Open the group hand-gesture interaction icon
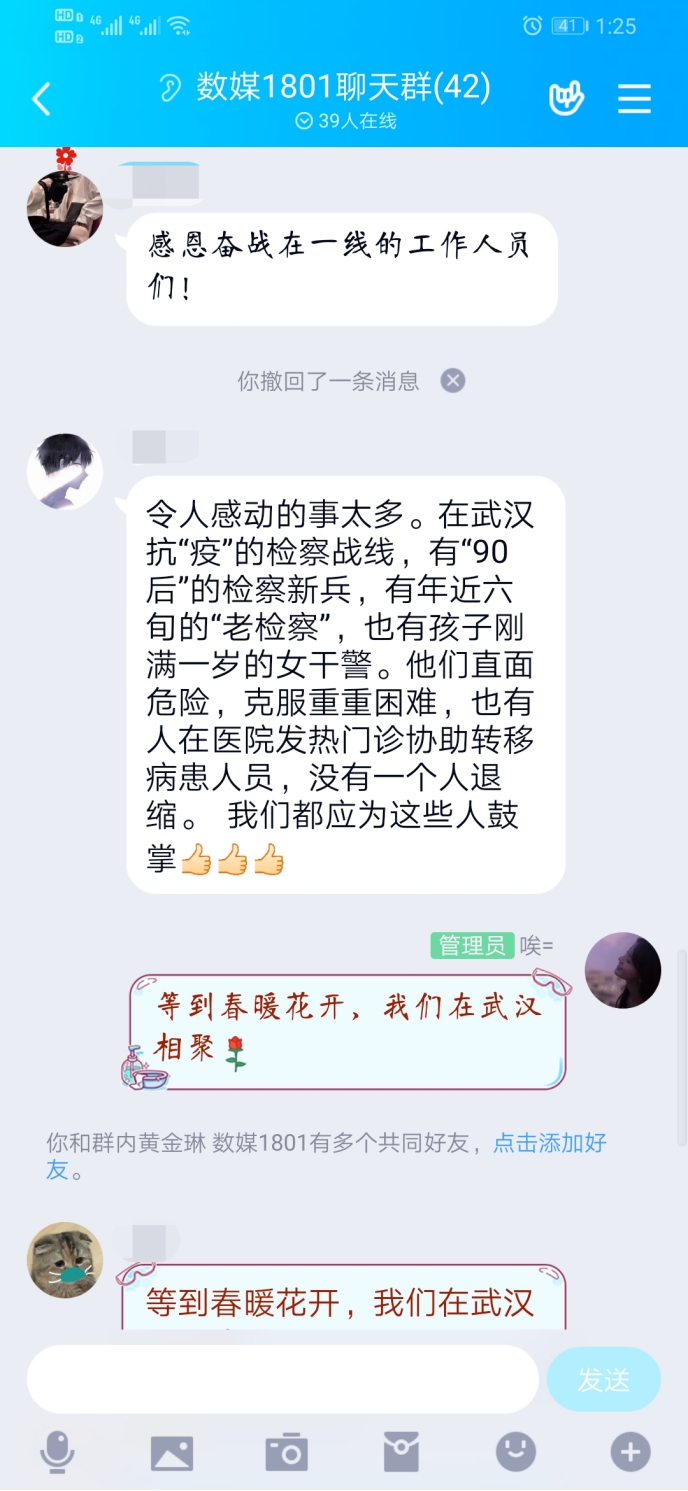This screenshot has width=688, height=1491. (566, 99)
